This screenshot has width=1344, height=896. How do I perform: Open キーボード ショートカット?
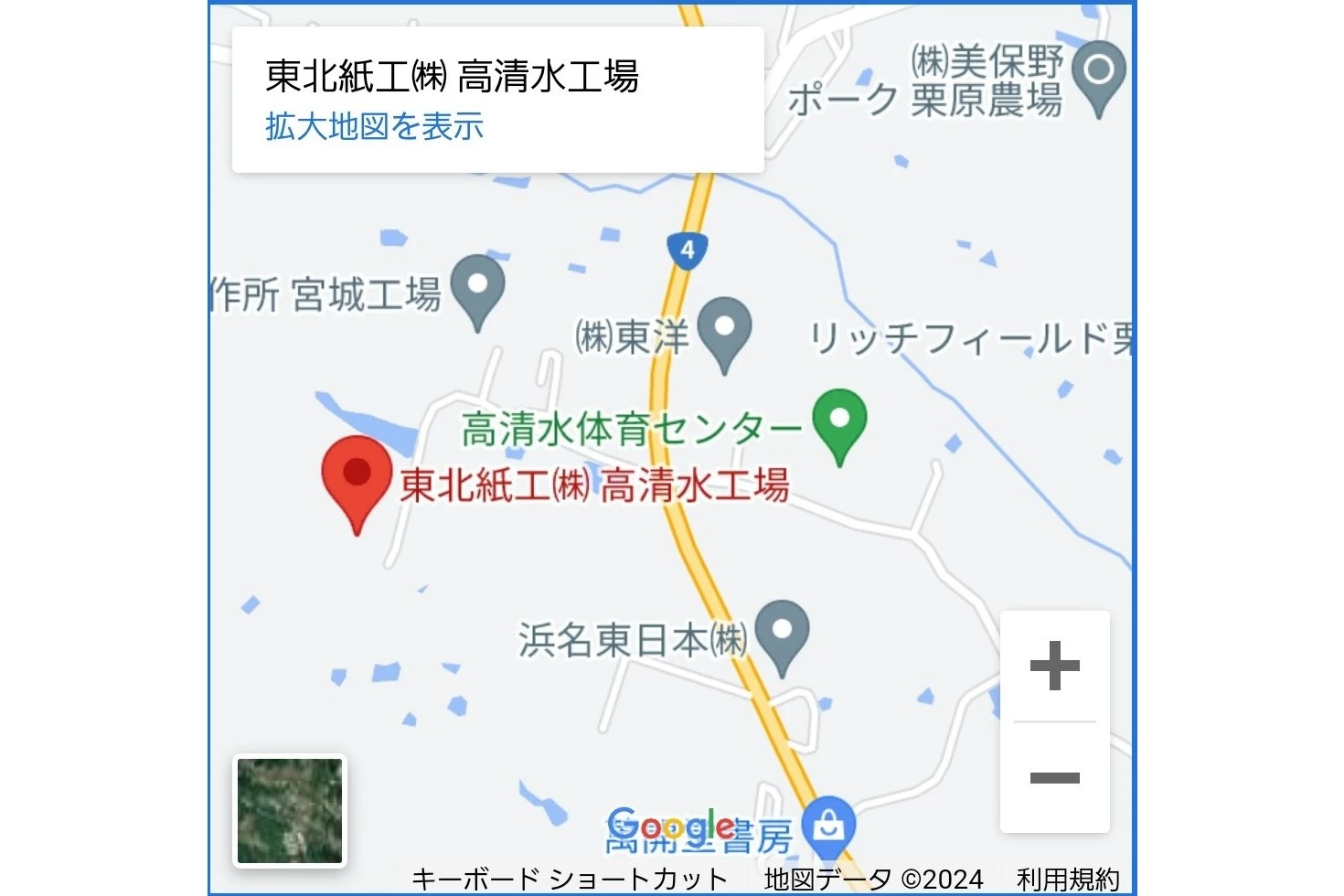(x=569, y=880)
